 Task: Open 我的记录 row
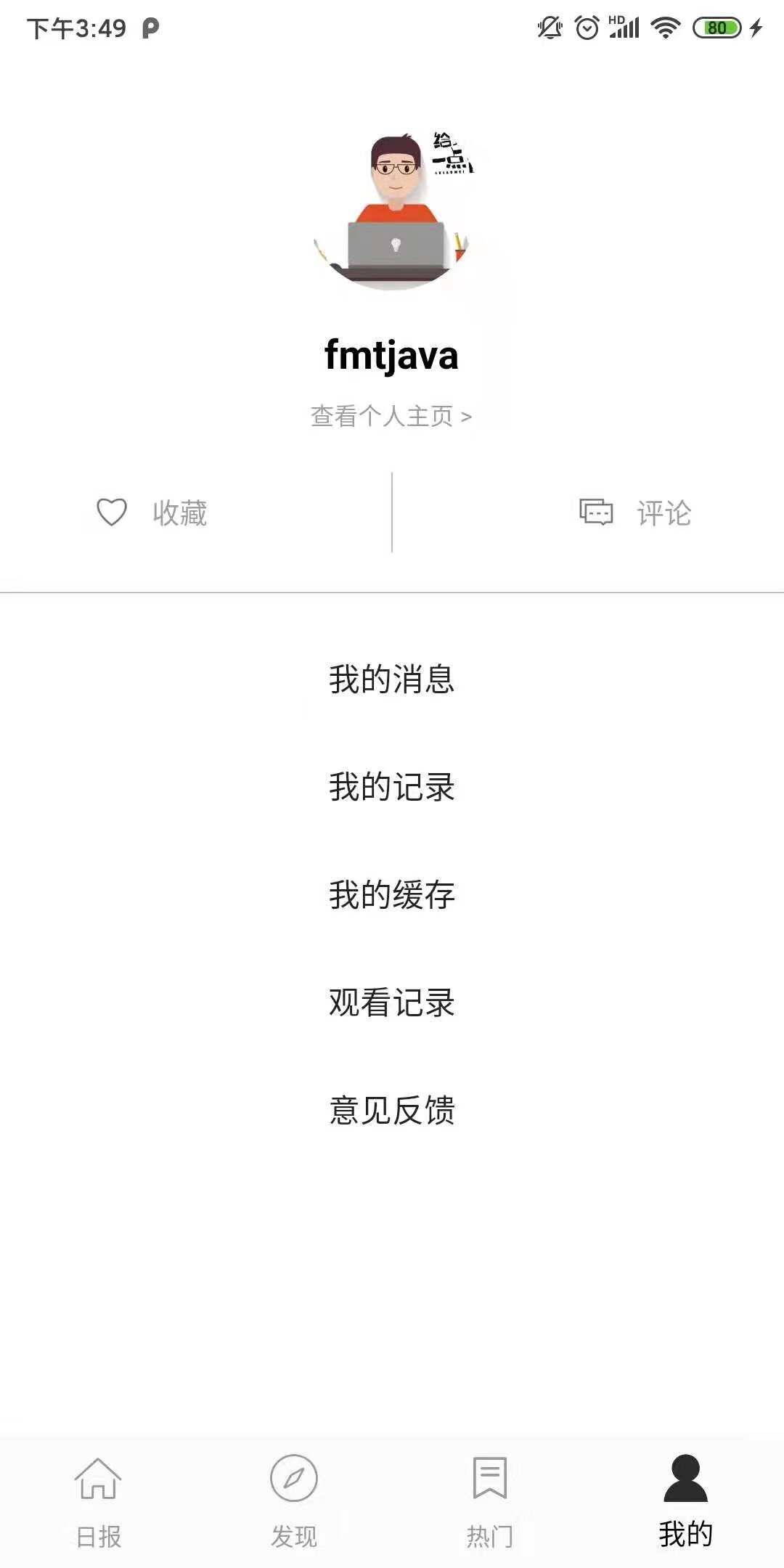tap(392, 787)
